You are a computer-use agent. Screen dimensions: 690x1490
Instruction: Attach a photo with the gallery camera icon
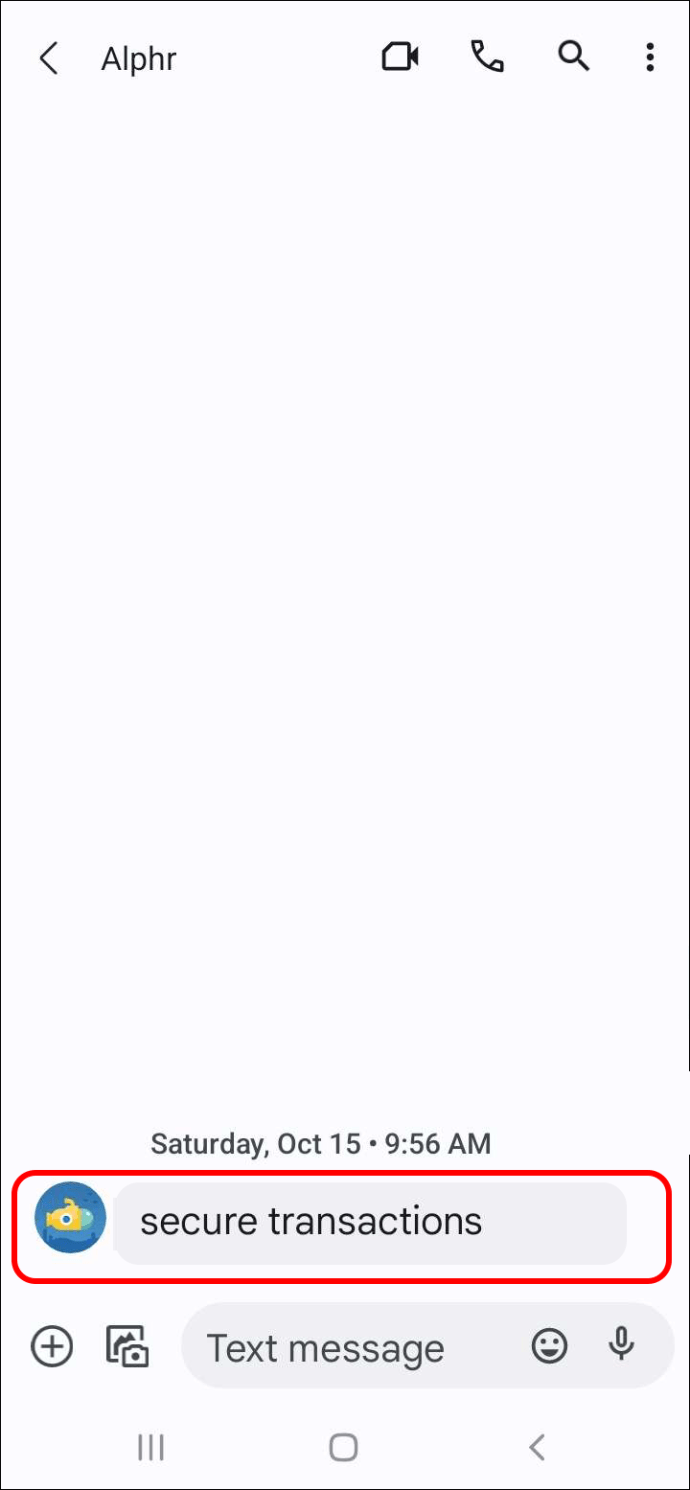pos(128,1346)
